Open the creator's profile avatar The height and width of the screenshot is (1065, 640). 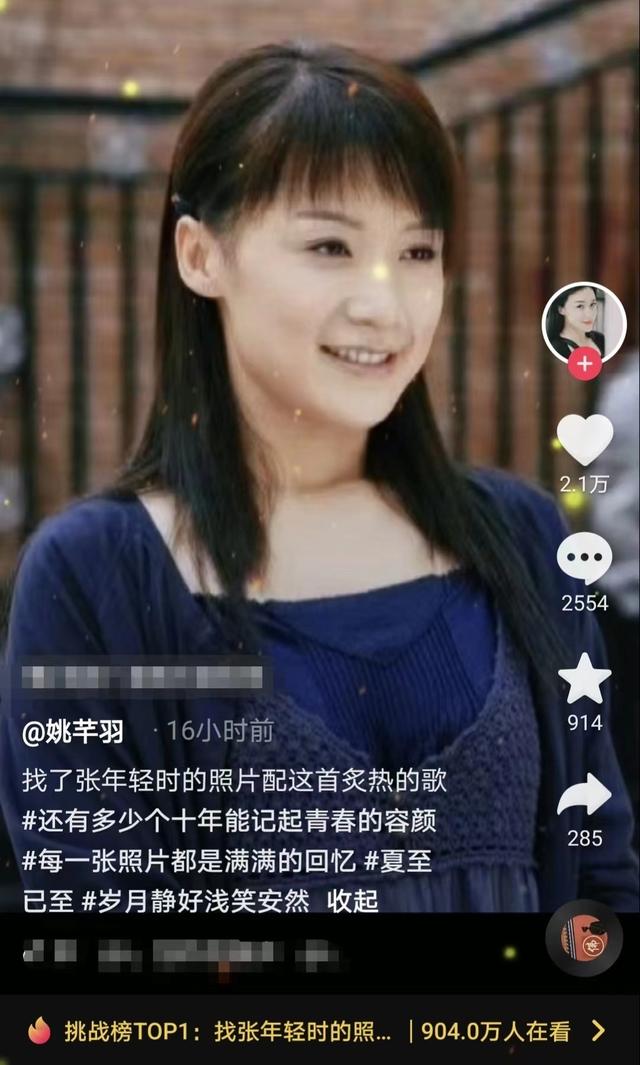[583, 322]
